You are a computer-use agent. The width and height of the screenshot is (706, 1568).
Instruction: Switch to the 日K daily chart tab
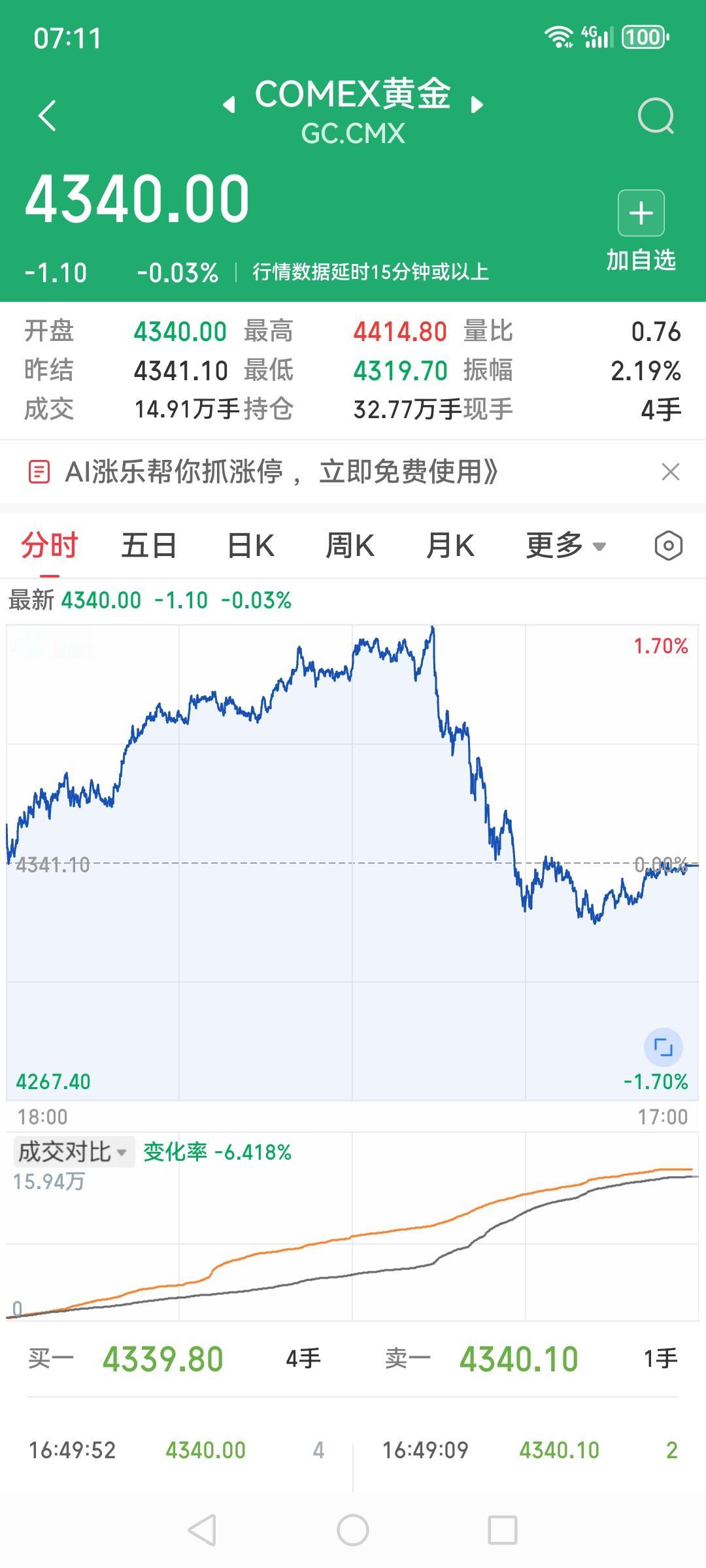pos(250,547)
